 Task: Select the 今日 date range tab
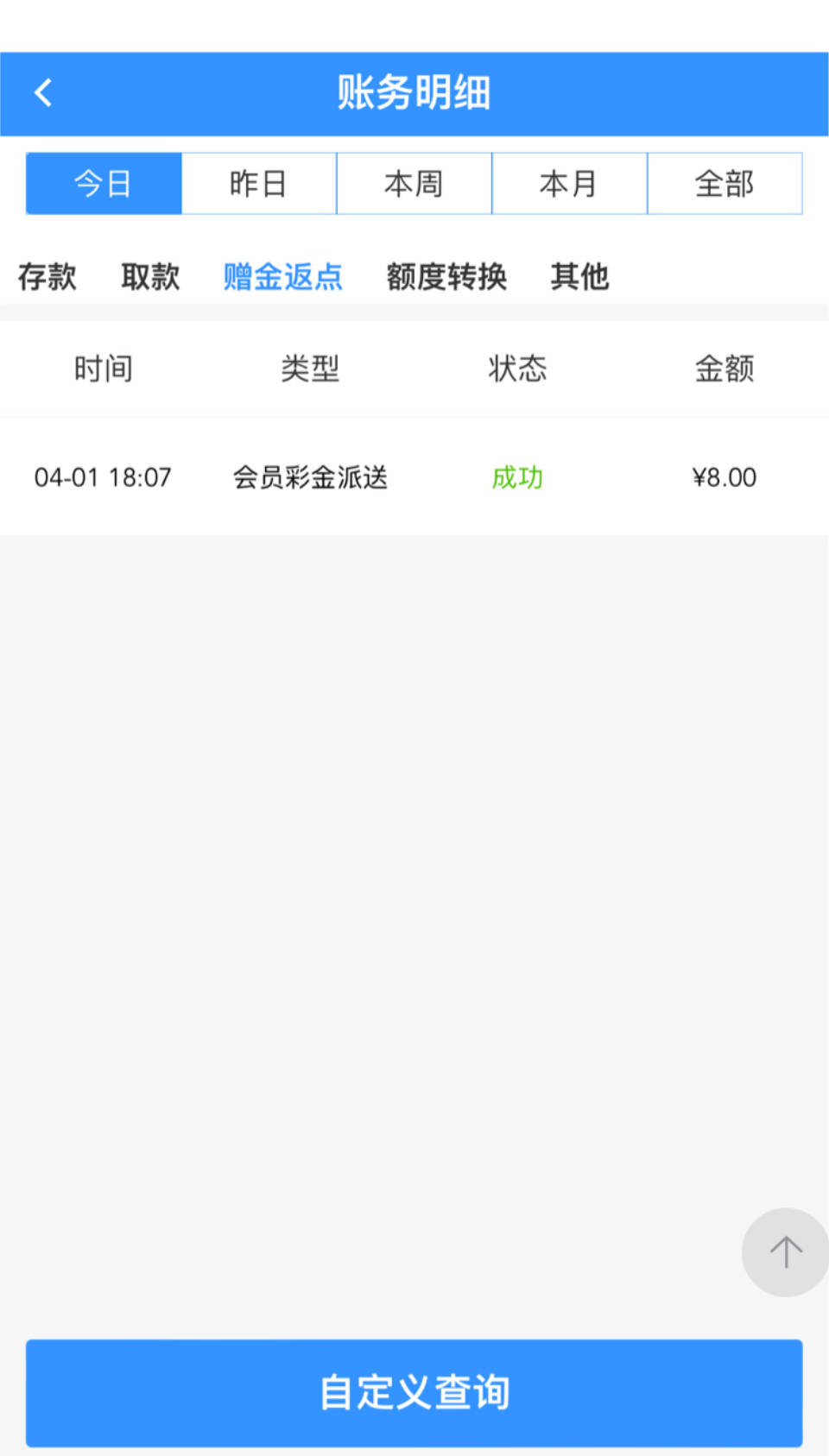coord(104,183)
